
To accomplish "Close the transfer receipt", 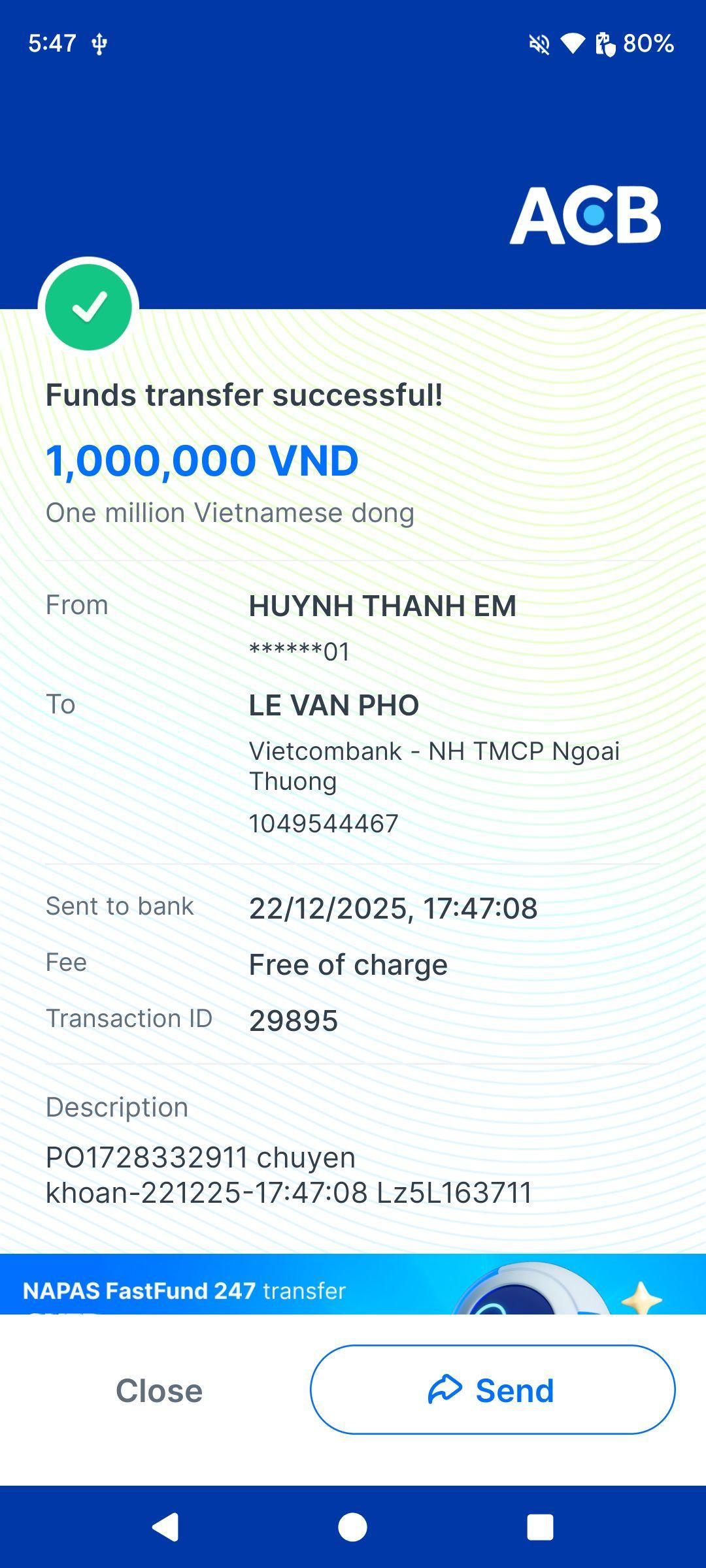I will 159,1390.
